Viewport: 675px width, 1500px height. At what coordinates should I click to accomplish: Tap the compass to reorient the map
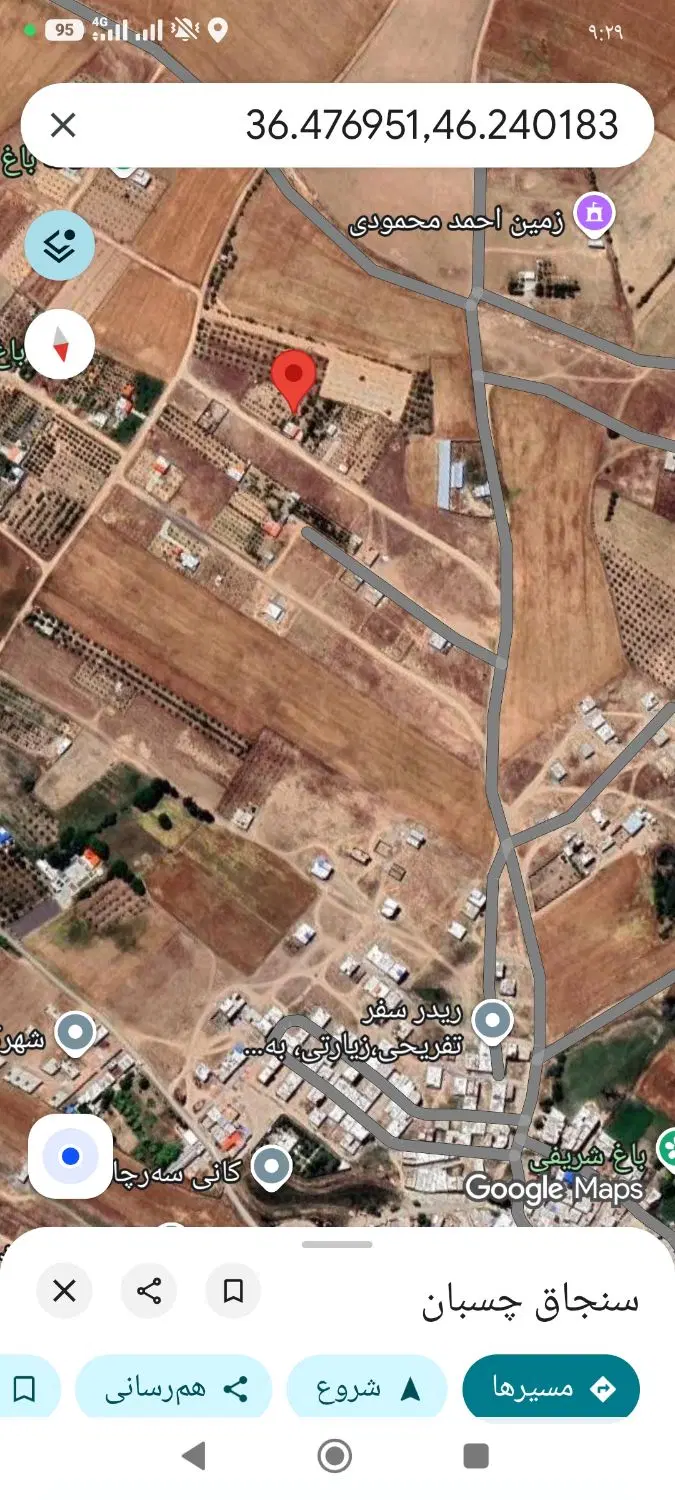pos(60,344)
